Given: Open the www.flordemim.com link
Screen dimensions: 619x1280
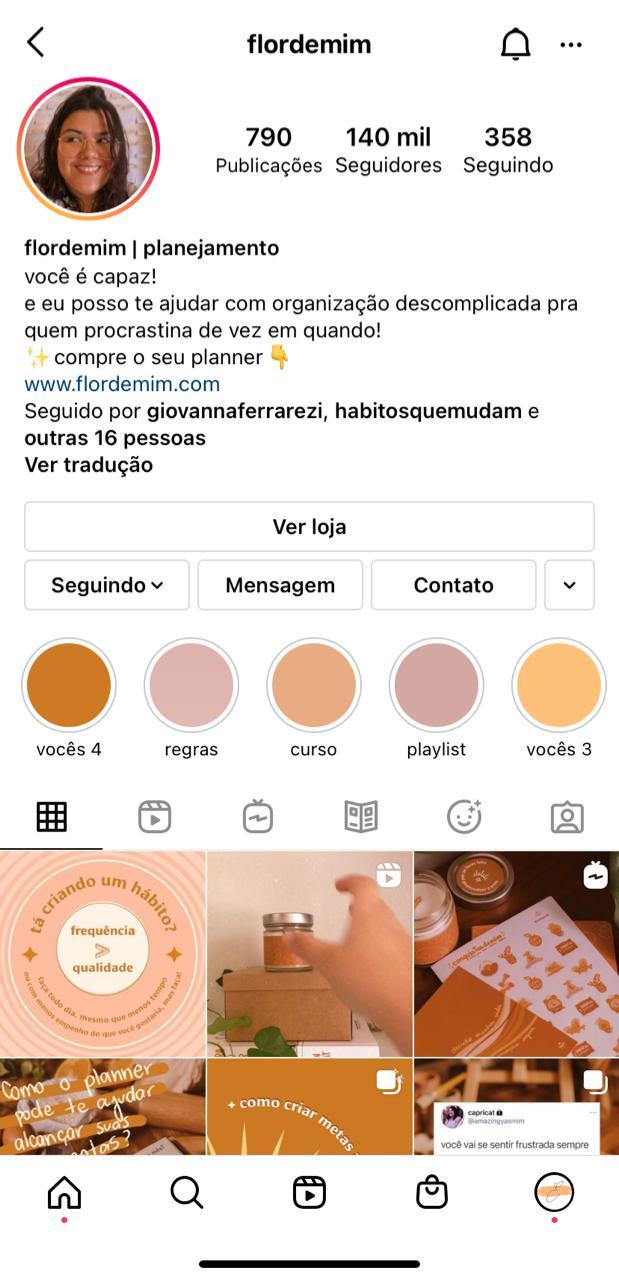Looking at the screenshot, I should pos(122,384).
